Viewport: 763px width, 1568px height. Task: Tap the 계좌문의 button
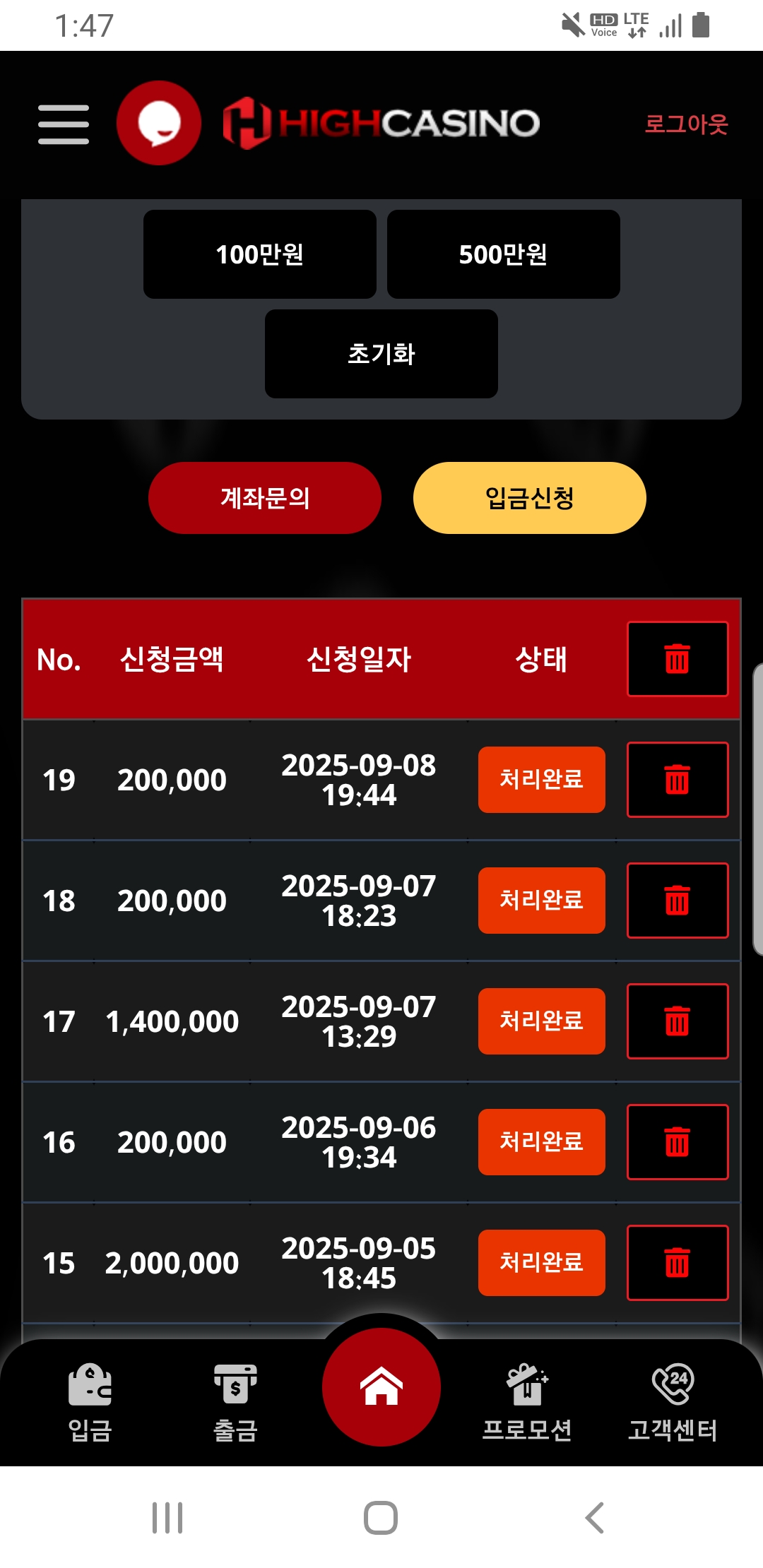click(x=264, y=498)
